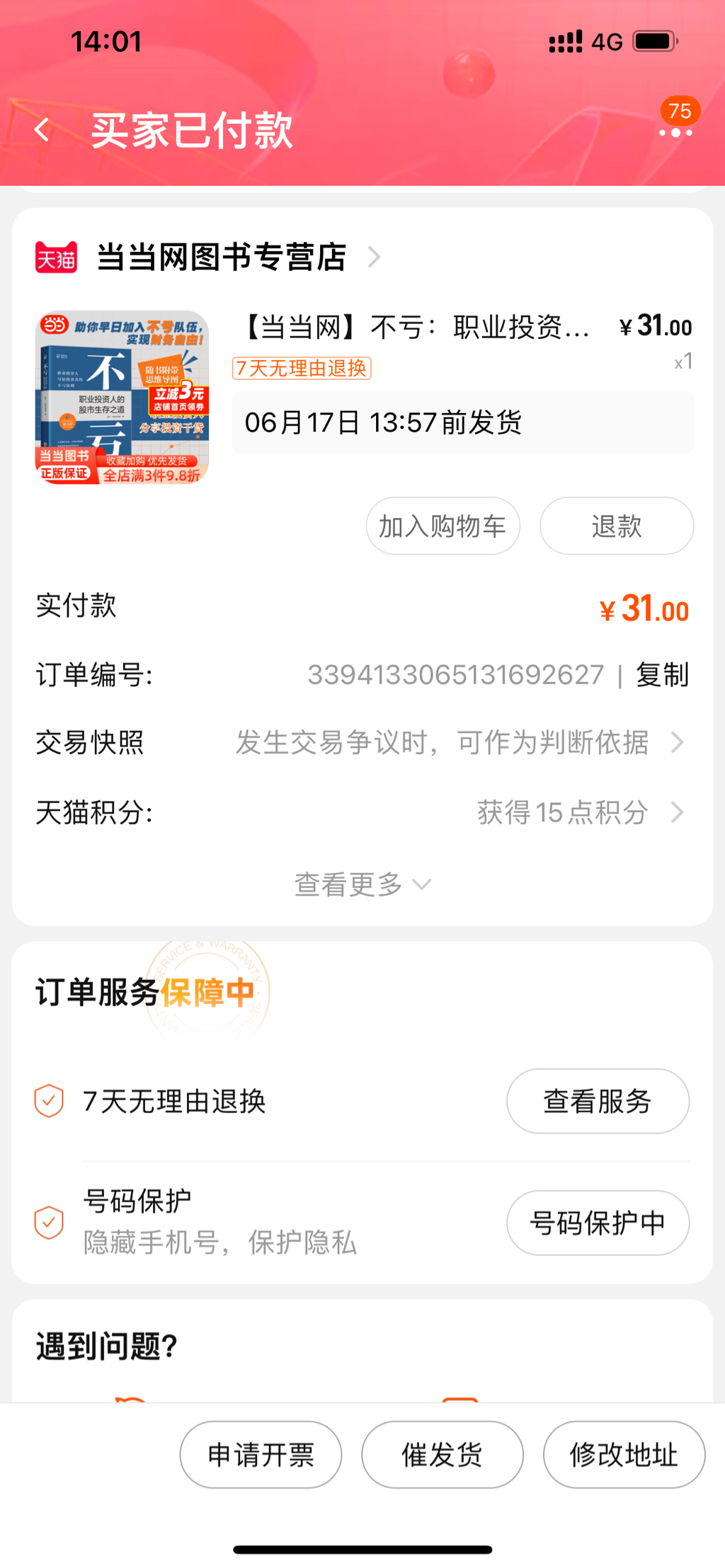This screenshot has width=725, height=1568.
Task: Change the delivery address via 修改地址
Action: tap(623, 1455)
